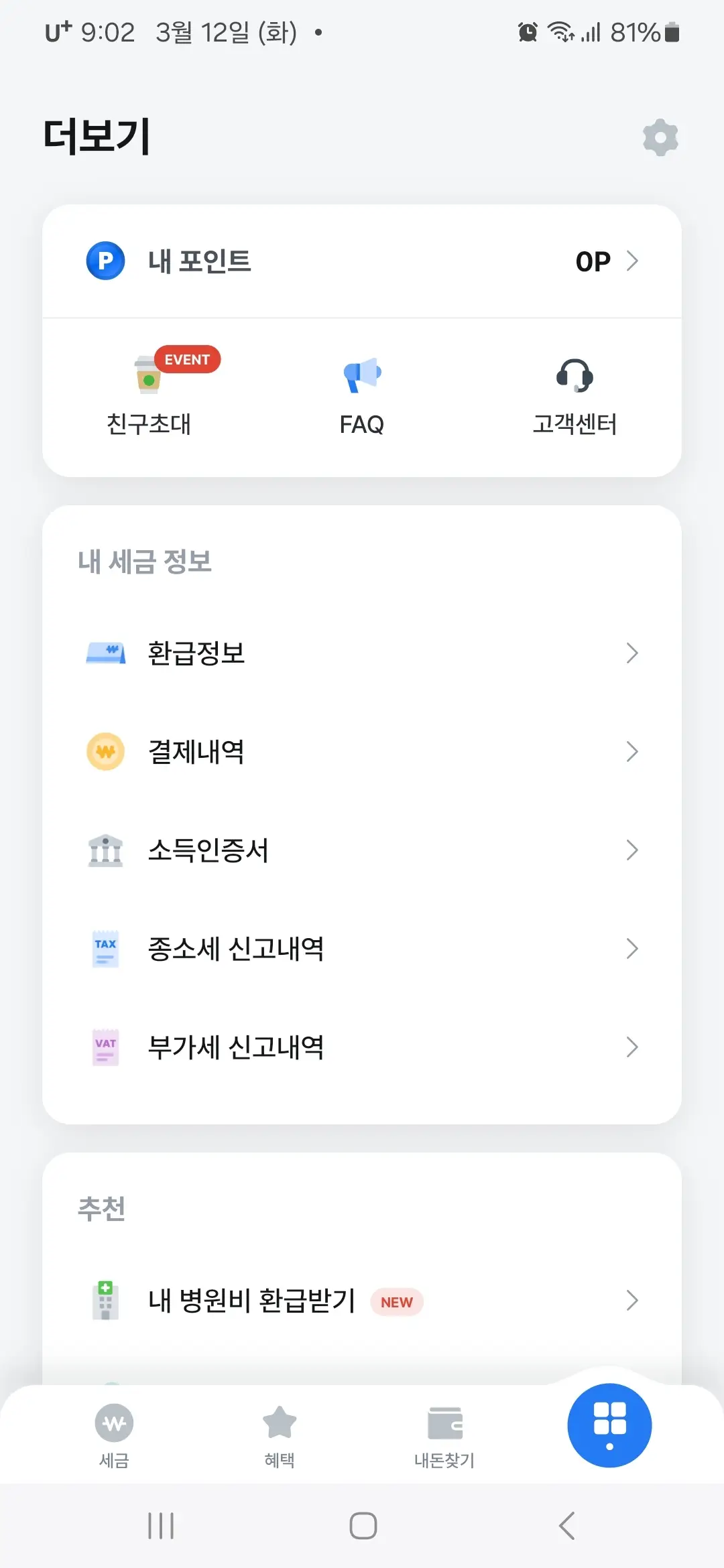724x1568 pixels.
Task: Open the hospital icon beside 내 병원비 환급받기
Action: click(x=105, y=1300)
